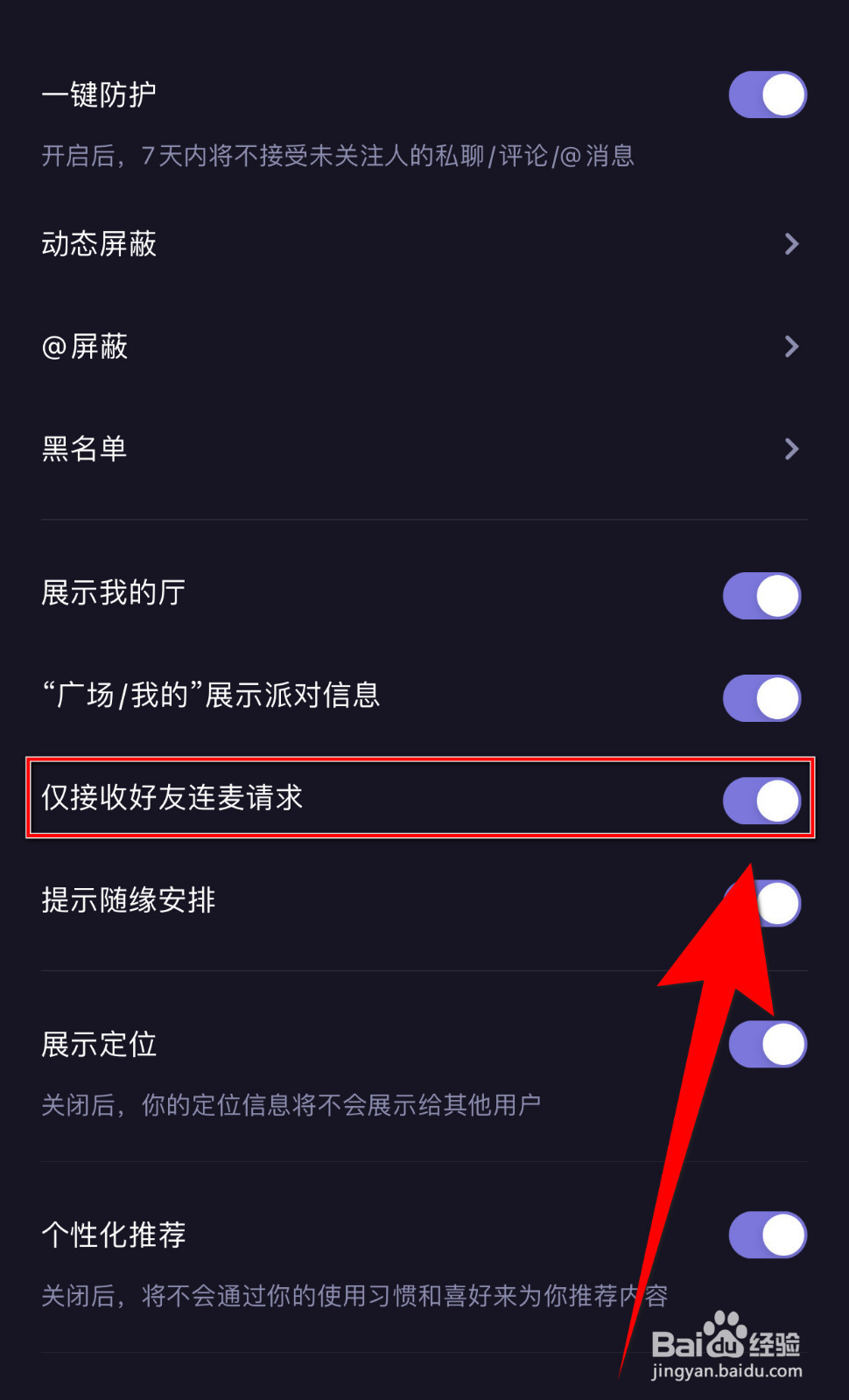
Task: Click the 个性化推荐 label text
Action: [x=114, y=1234]
